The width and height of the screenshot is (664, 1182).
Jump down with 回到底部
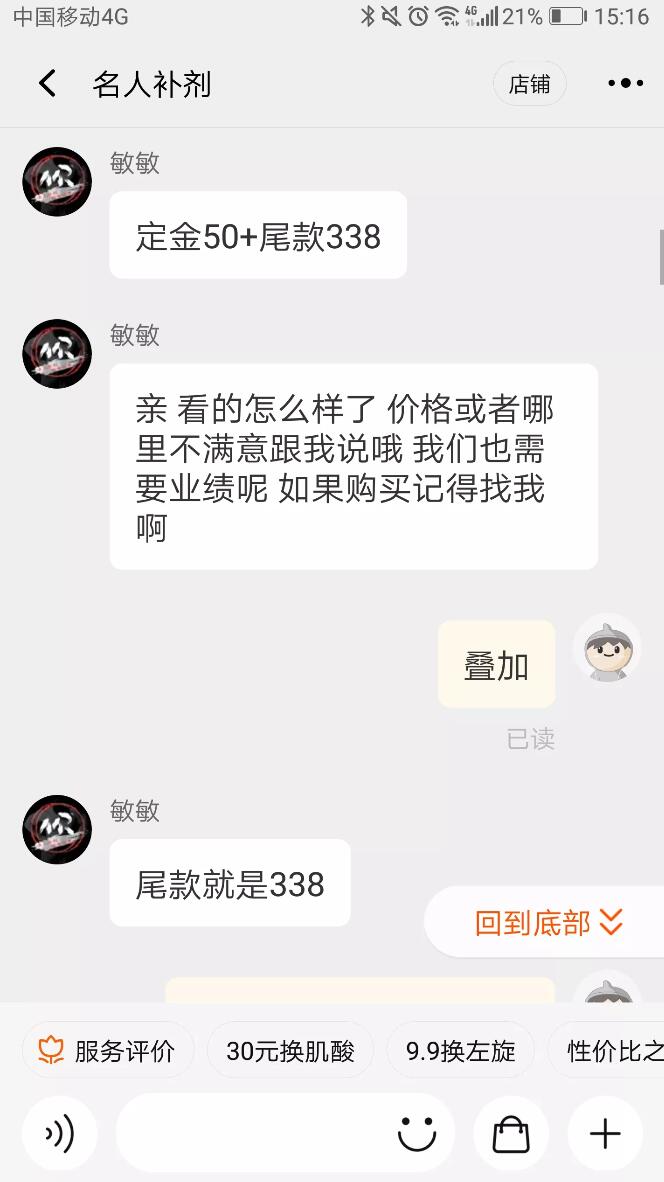pos(548,922)
